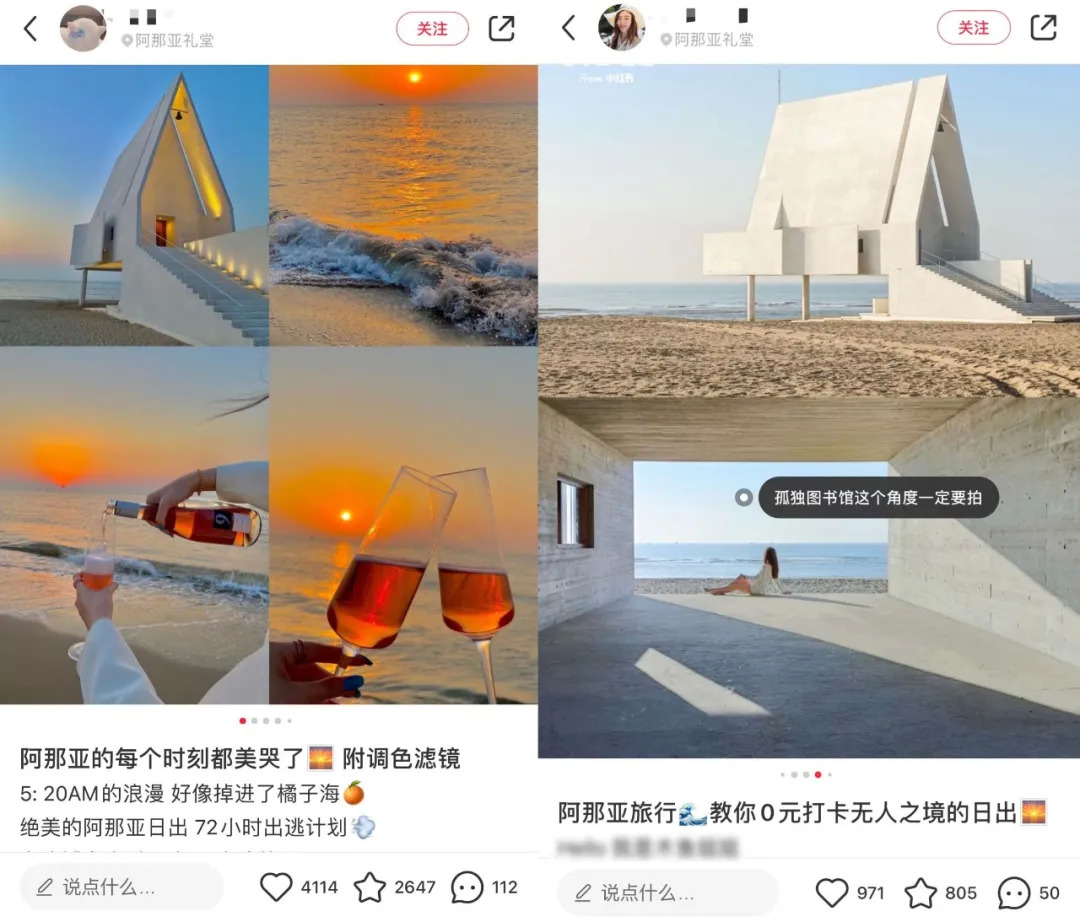
Task: Share the post with 971 likes
Action: click(x=1043, y=28)
